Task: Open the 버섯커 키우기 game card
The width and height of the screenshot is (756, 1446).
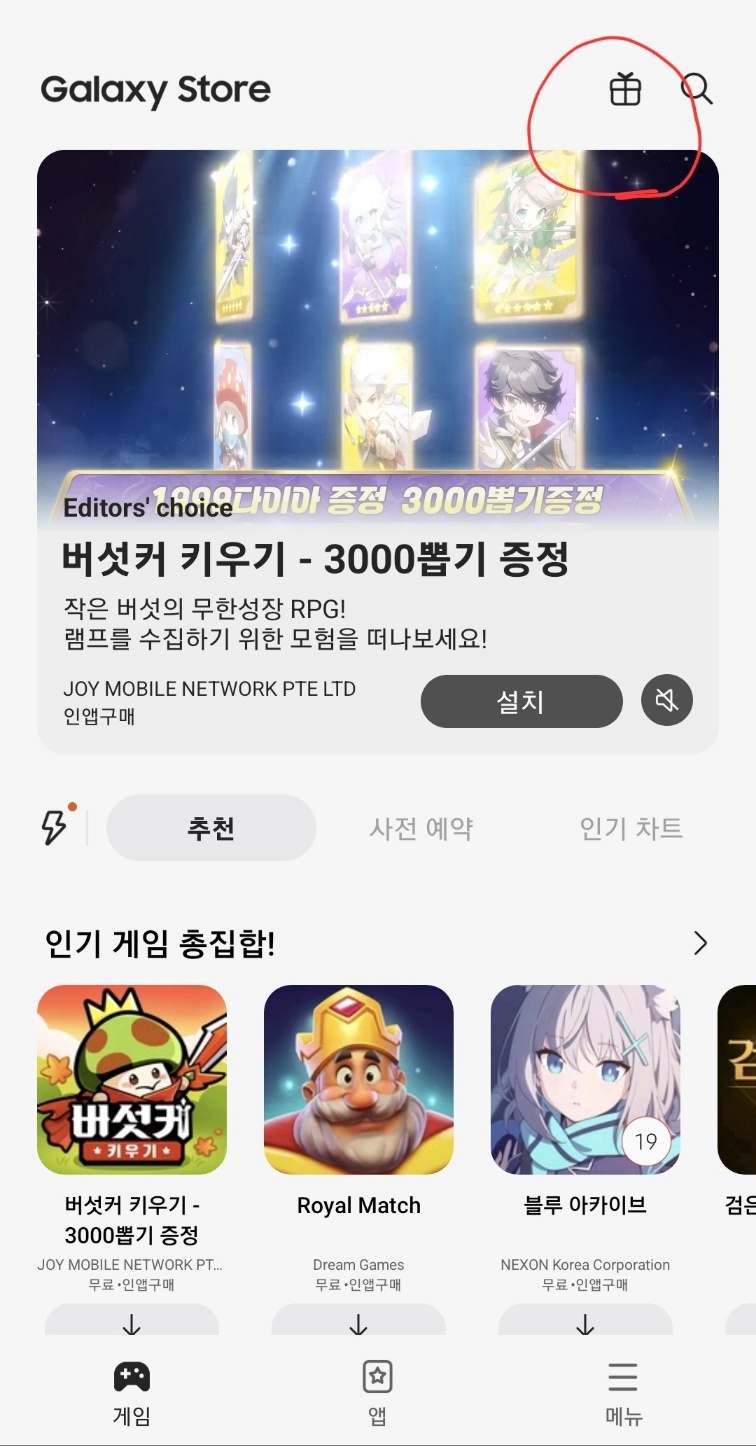Action: coord(132,1079)
